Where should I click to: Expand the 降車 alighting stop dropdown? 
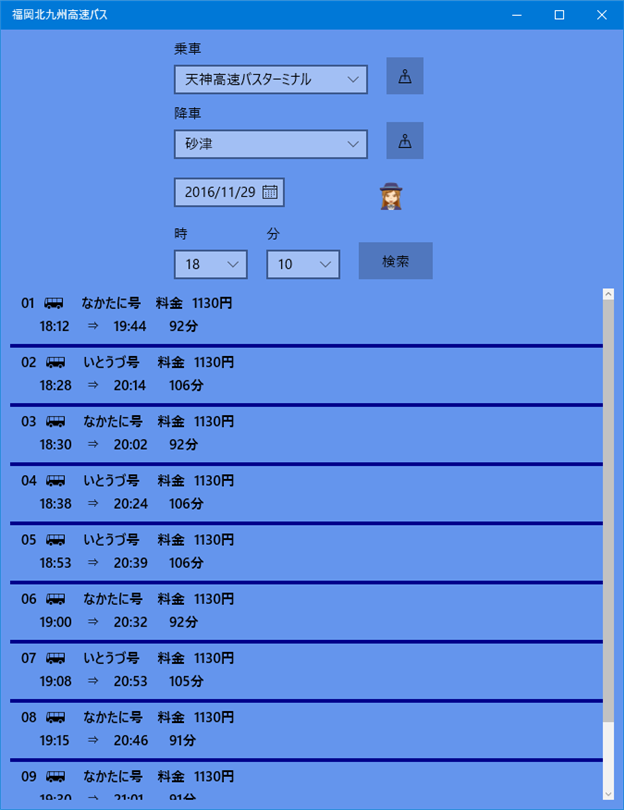tap(270, 144)
